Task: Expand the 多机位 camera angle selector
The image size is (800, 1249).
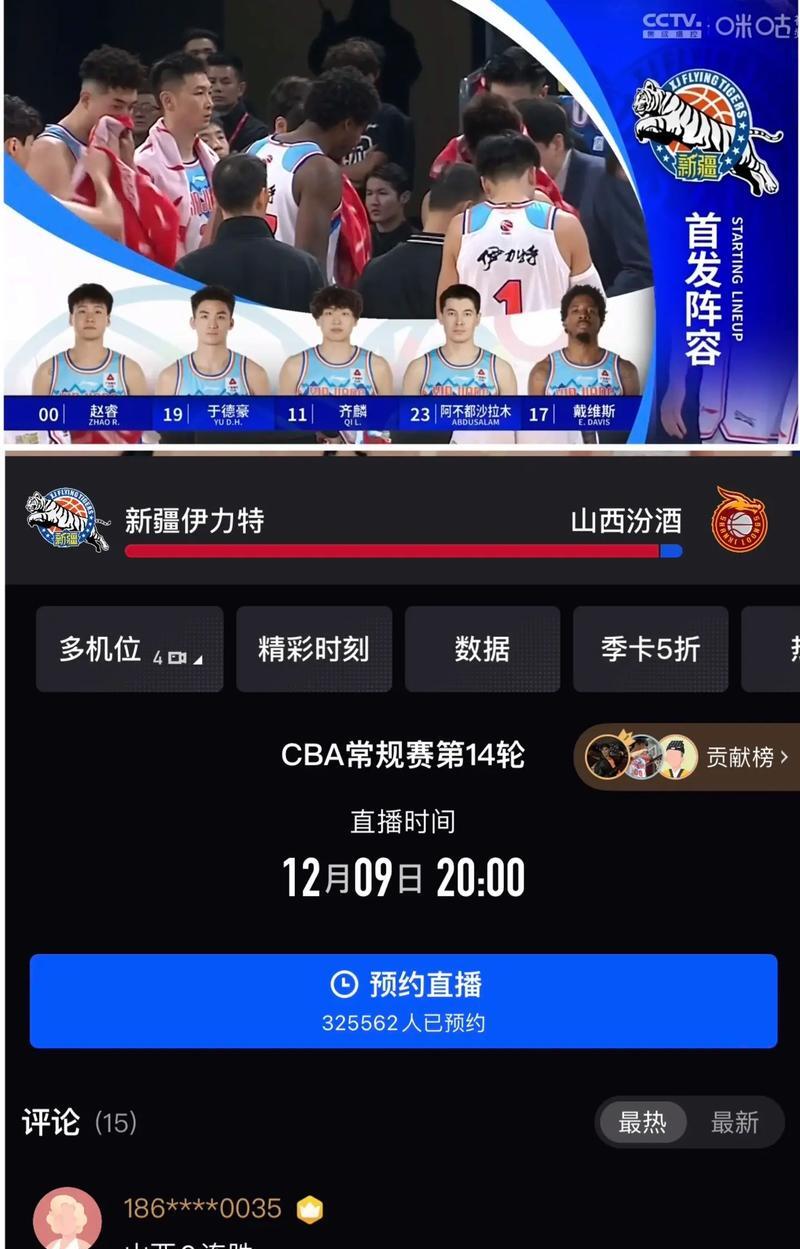Action: [x=130, y=648]
